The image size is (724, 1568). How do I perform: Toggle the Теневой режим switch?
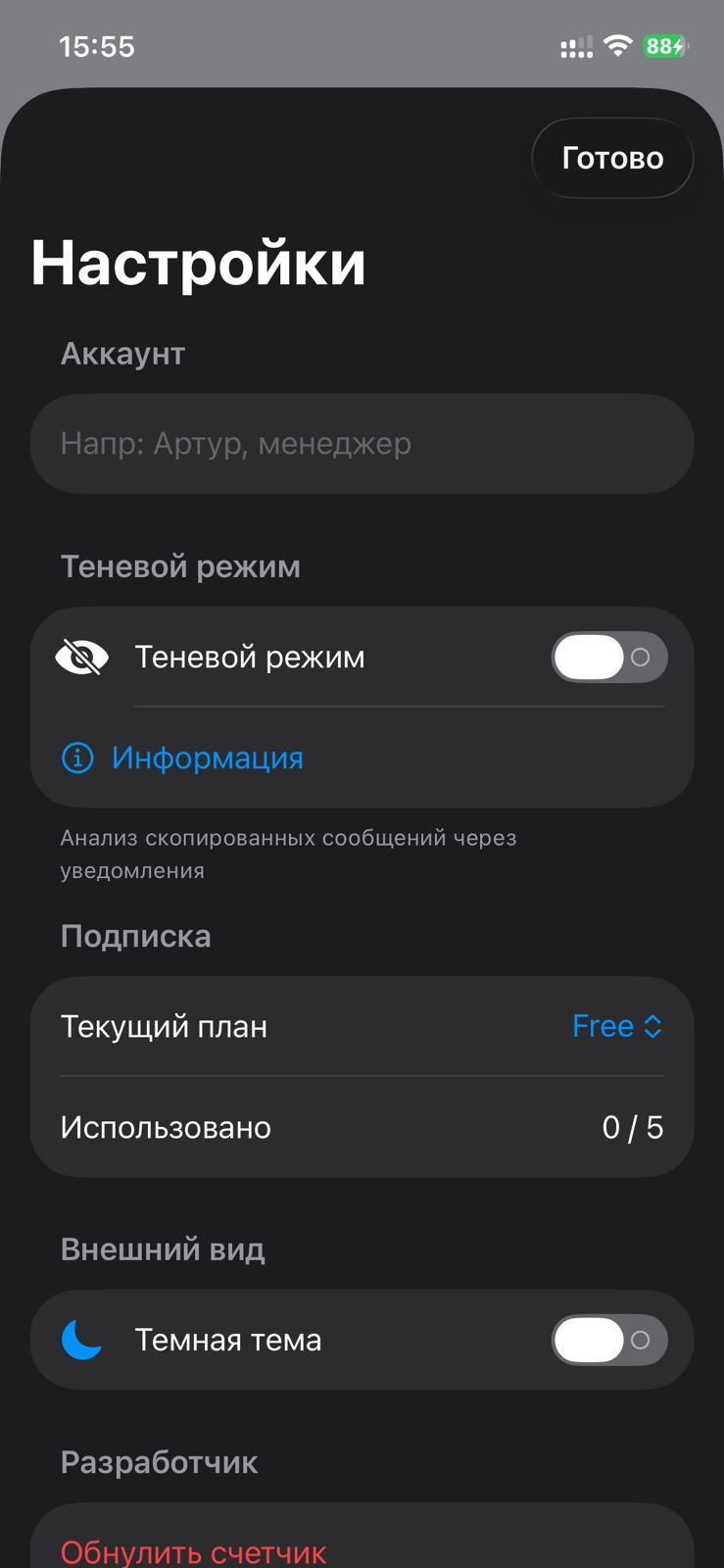[x=608, y=657]
